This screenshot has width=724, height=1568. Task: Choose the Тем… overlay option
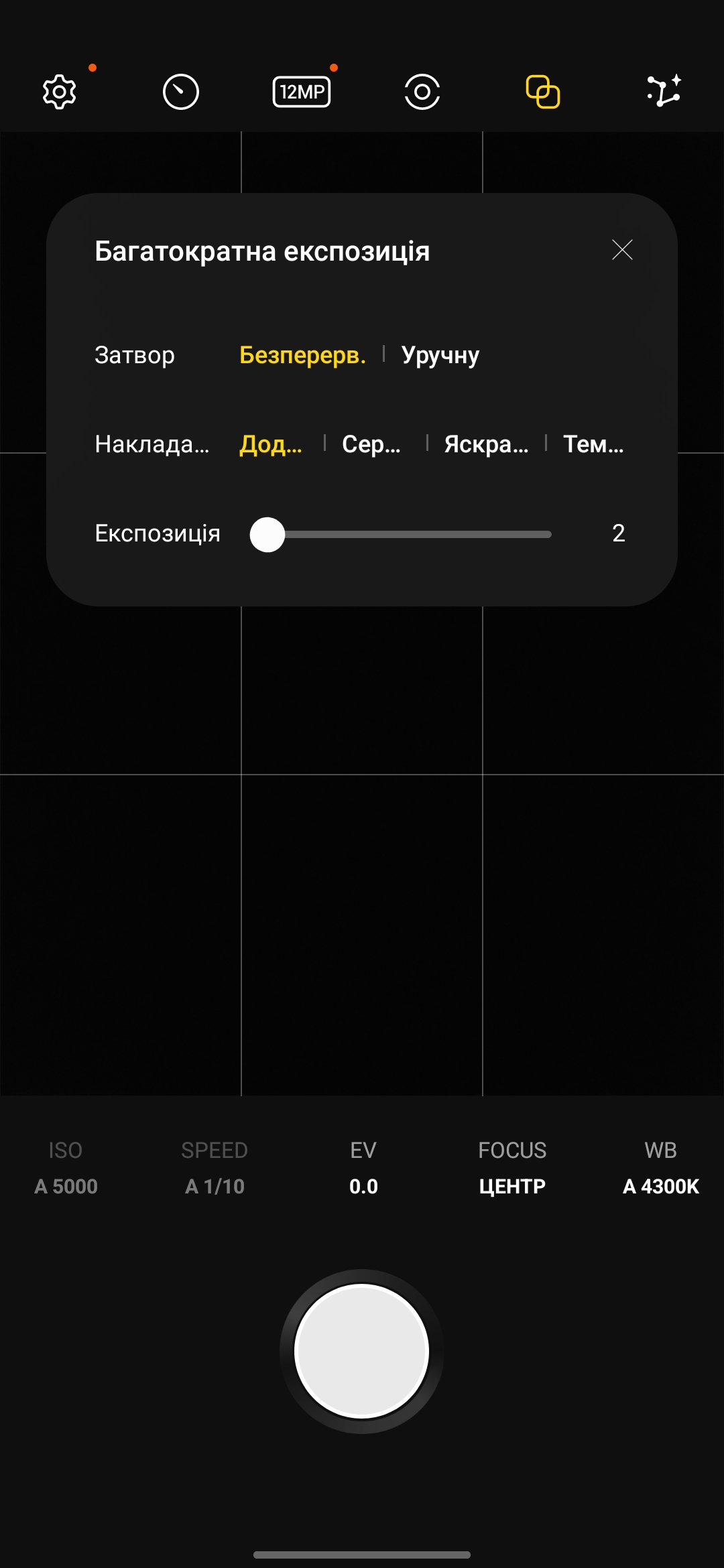[x=593, y=444]
